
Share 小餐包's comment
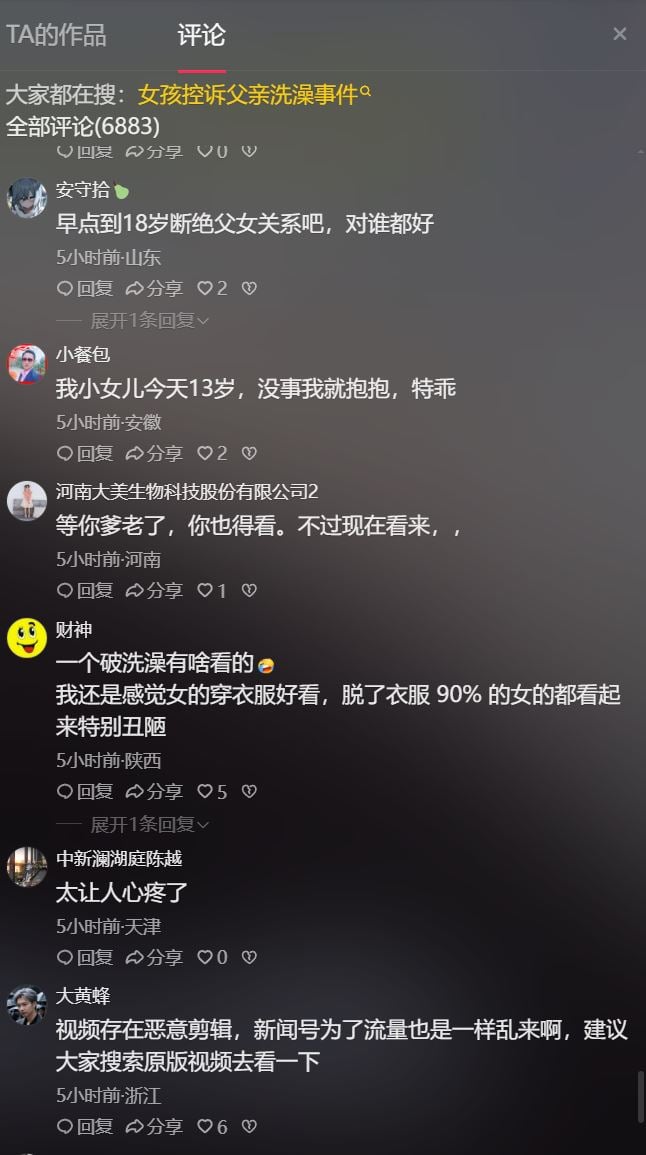click(x=154, y=453)
